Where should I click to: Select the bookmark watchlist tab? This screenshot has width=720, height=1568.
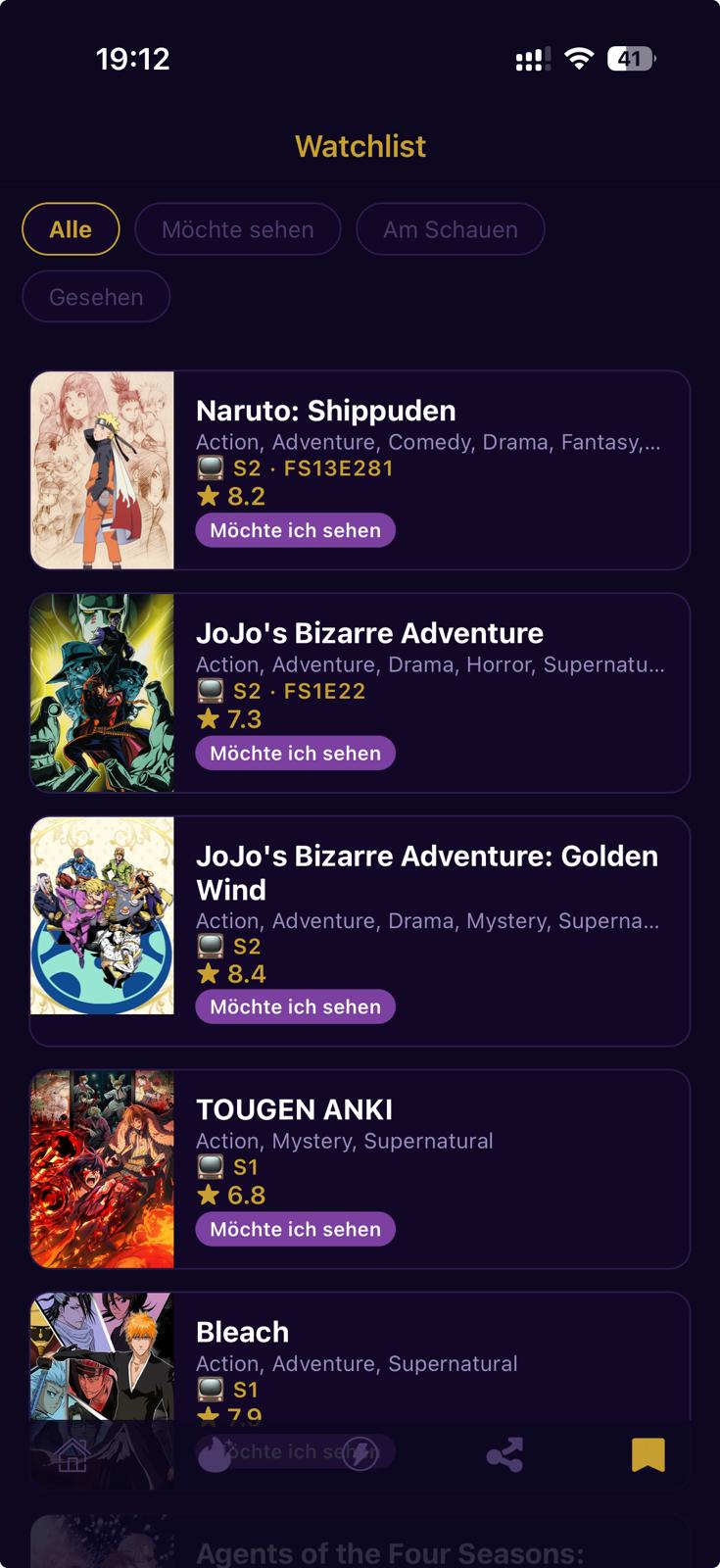click(x=648, y=1455)
